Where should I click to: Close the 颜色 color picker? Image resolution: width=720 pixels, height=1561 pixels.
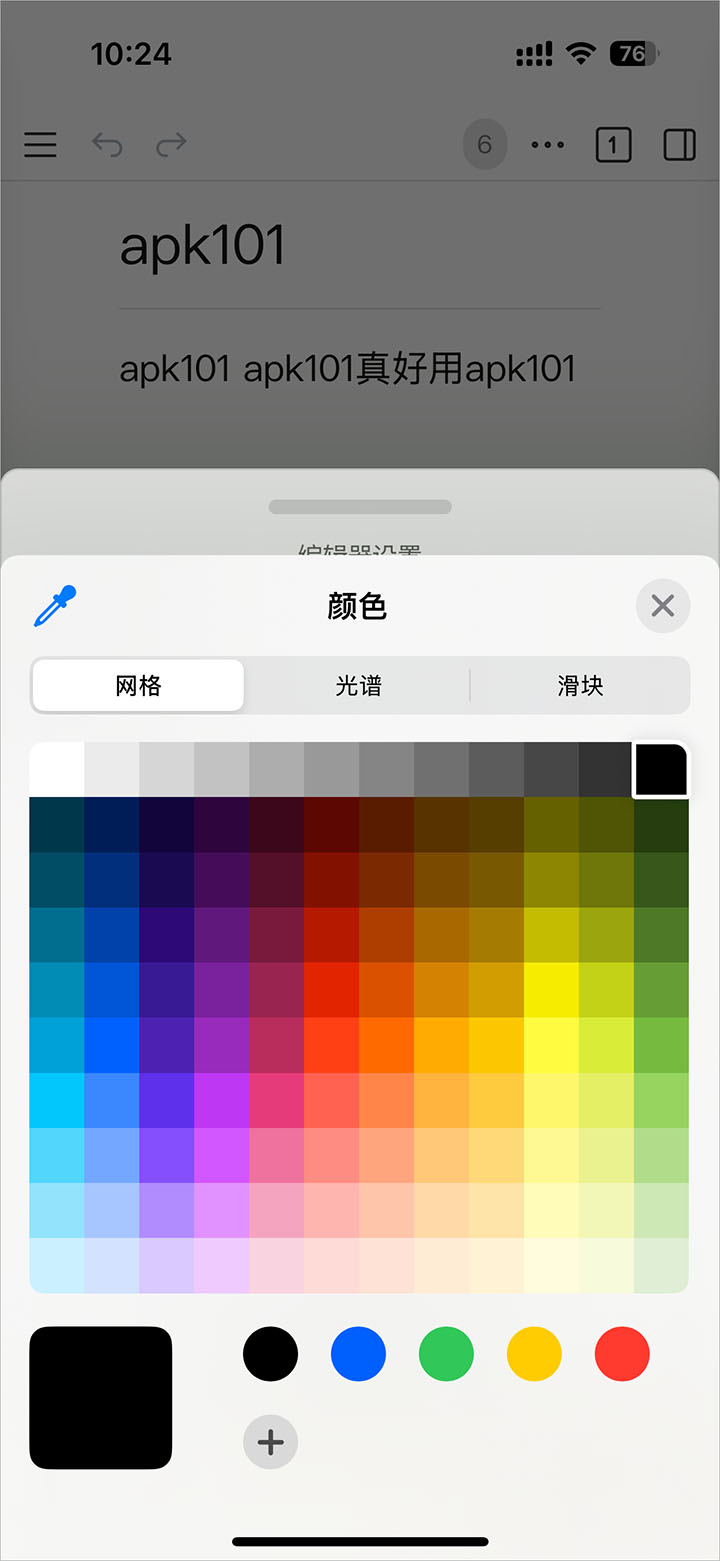pos(662,606)
